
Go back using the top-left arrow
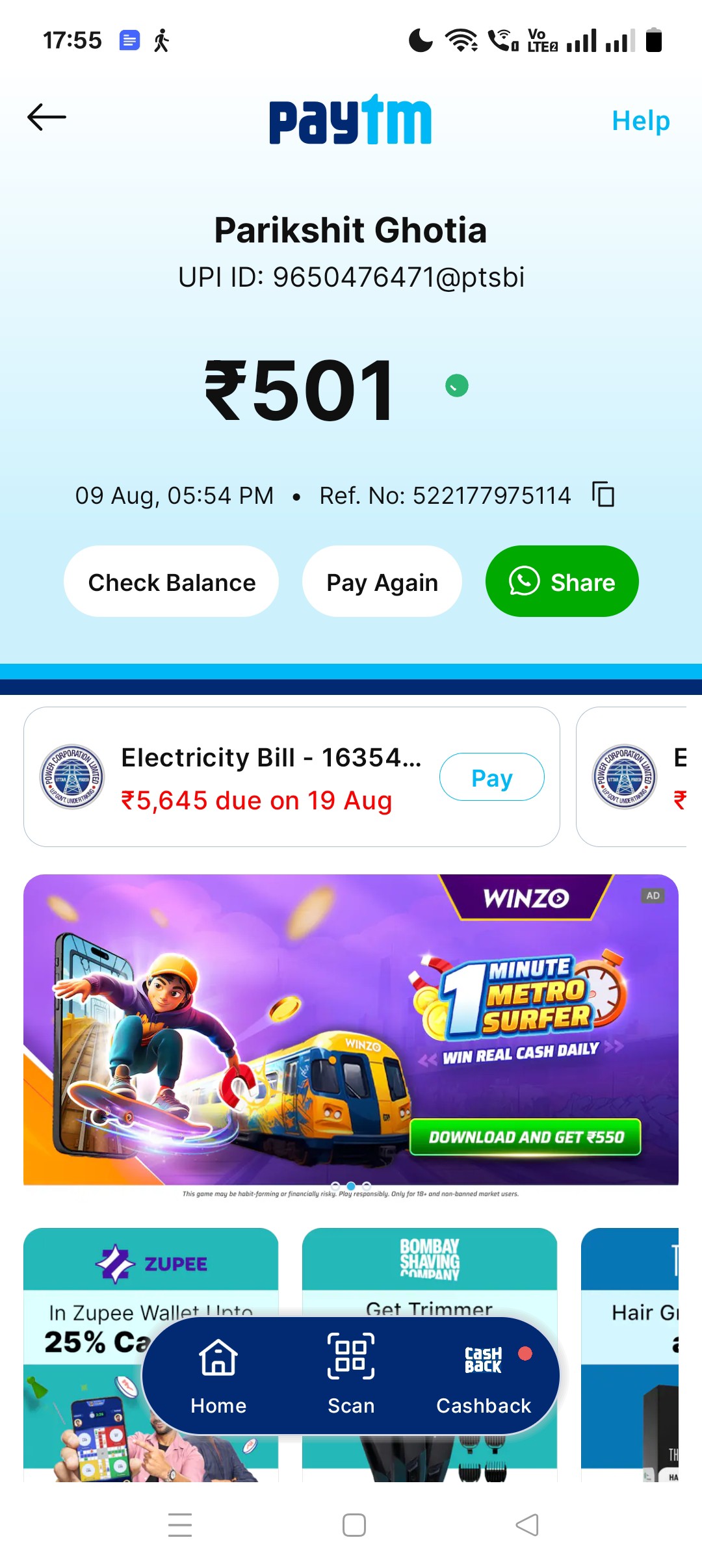pyautogui.click(x=47, y=118)
